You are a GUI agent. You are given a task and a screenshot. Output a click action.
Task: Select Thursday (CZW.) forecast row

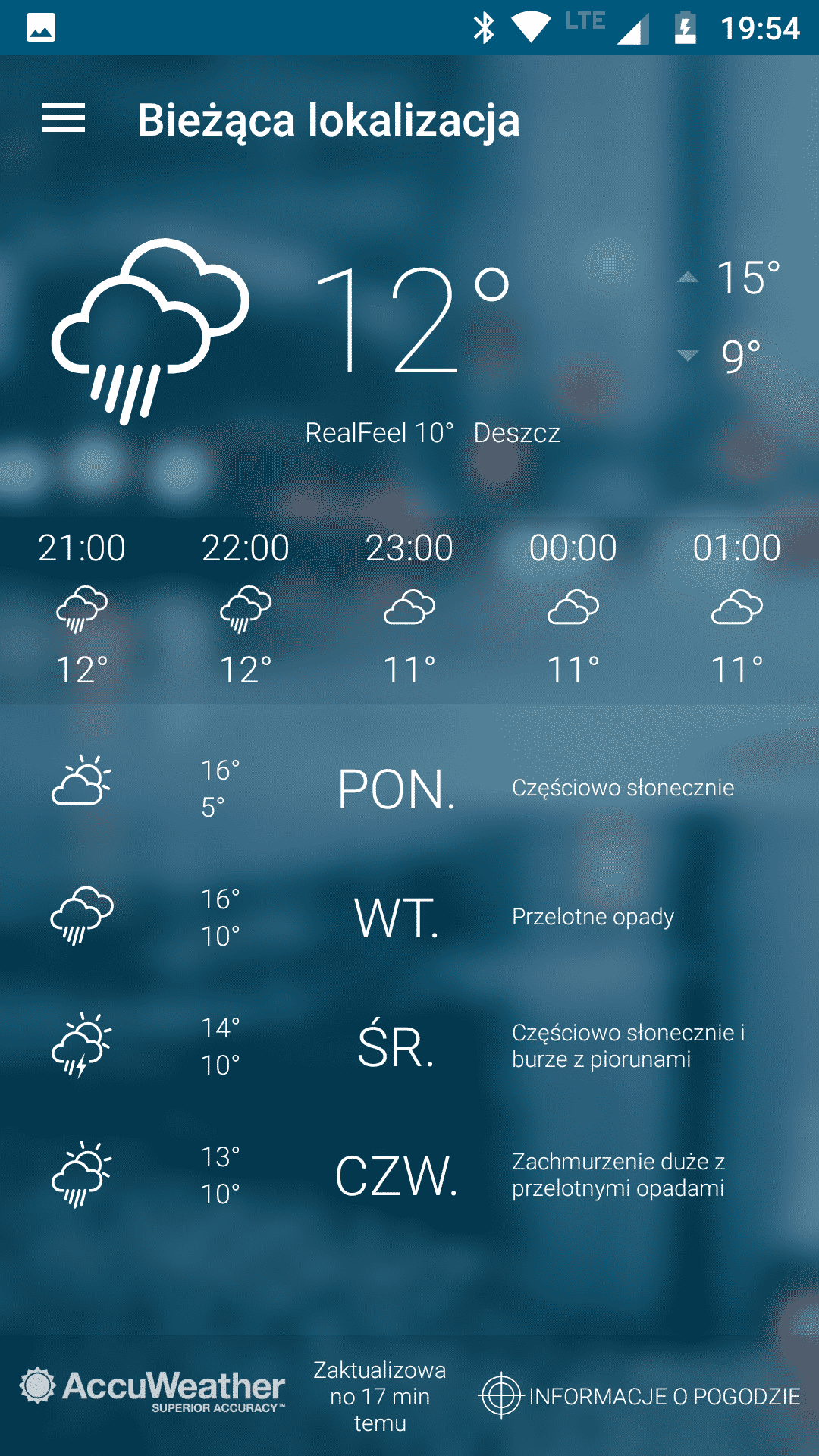click(x=409, y=1175)
